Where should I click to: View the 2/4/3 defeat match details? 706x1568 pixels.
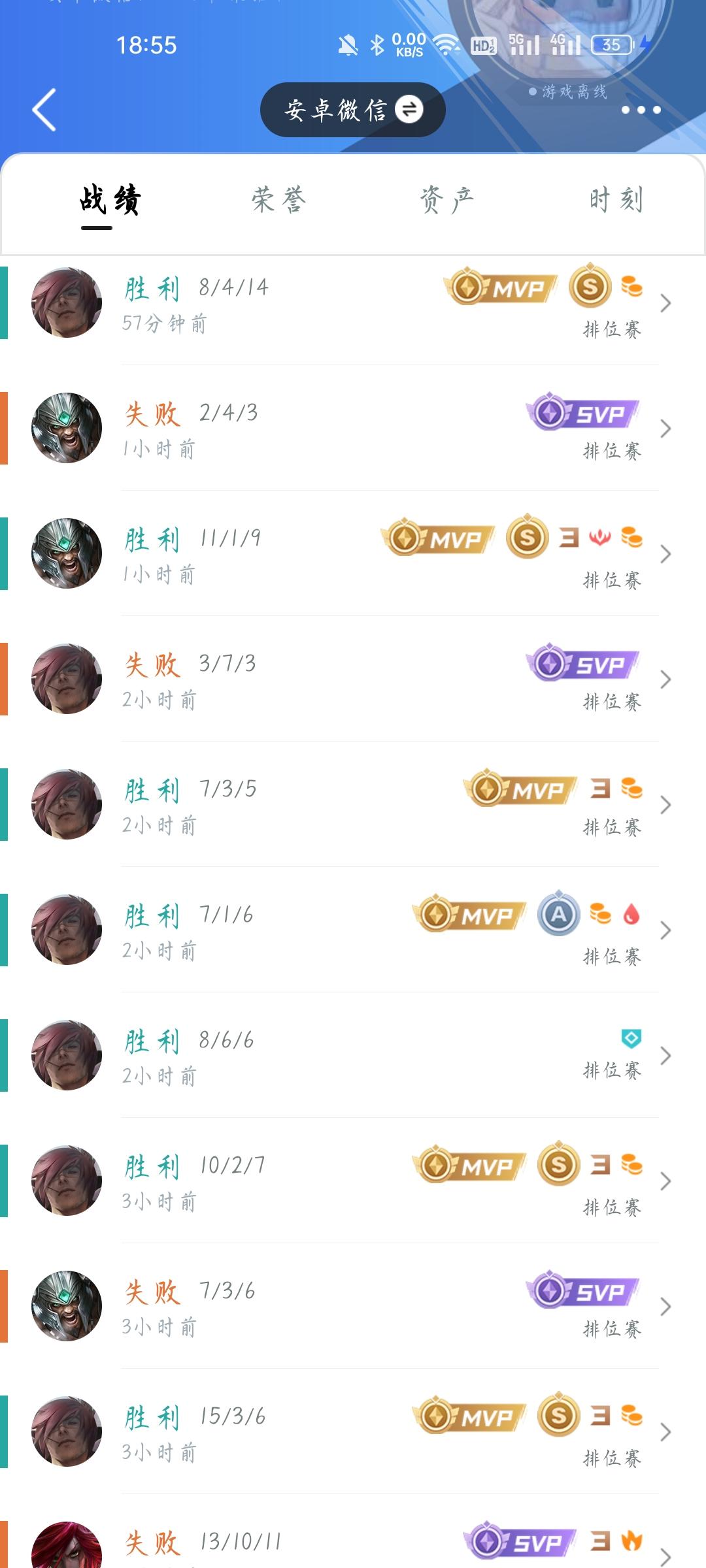[x=353, y=429]
